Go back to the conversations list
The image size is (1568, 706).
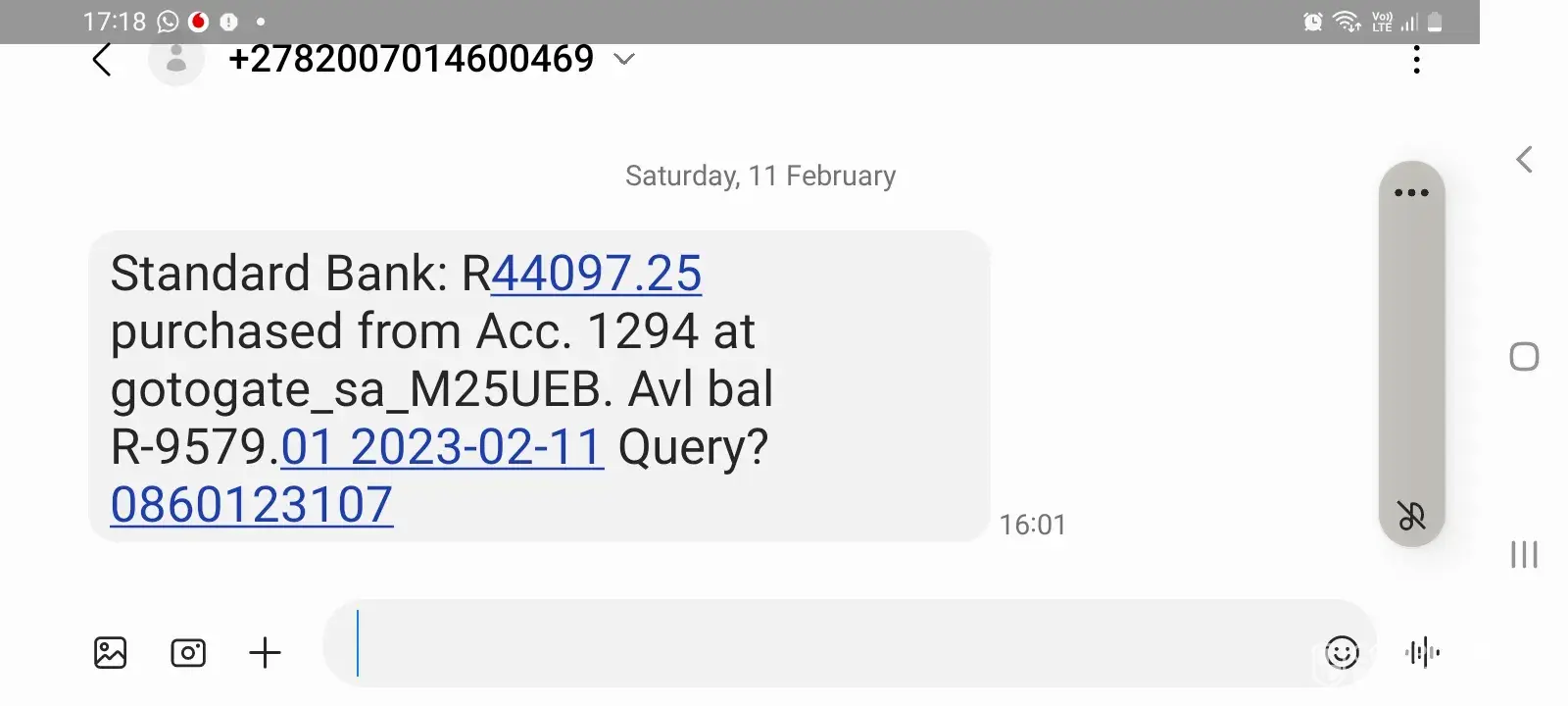pyautogui.click(x=102, y=60)
